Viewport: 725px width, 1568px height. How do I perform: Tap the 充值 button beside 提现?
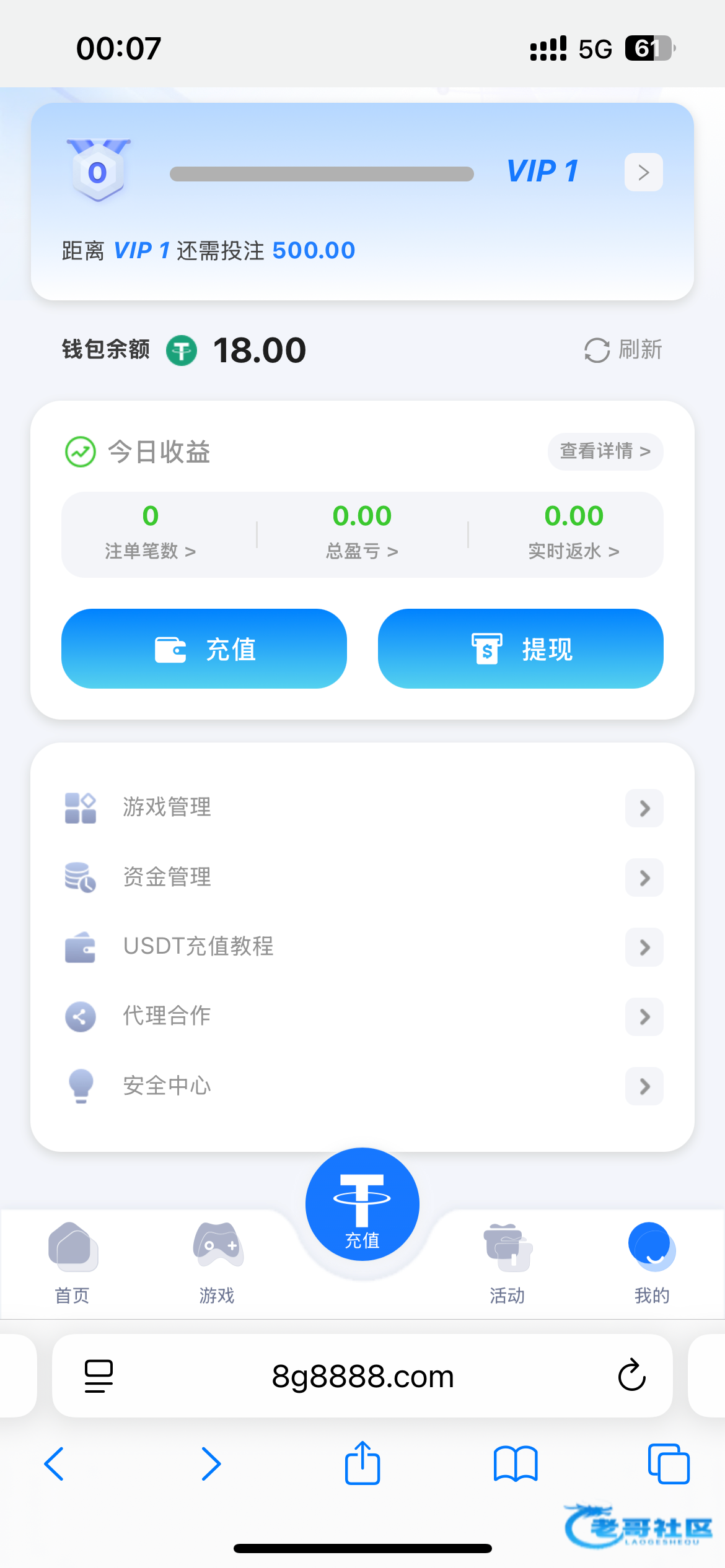point(204,648)
